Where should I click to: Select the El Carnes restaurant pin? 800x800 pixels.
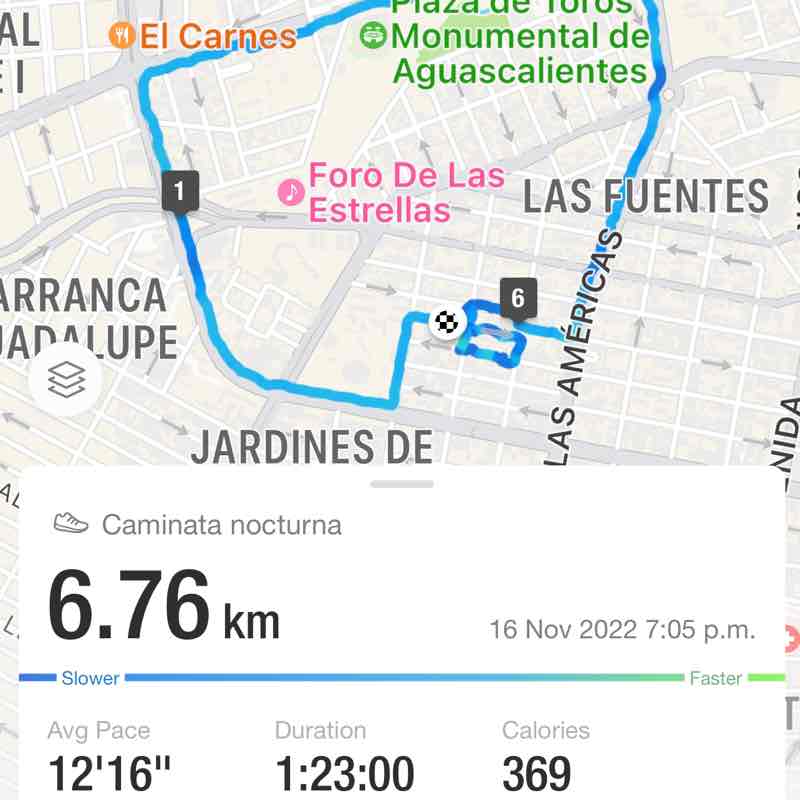coord(124,37)
